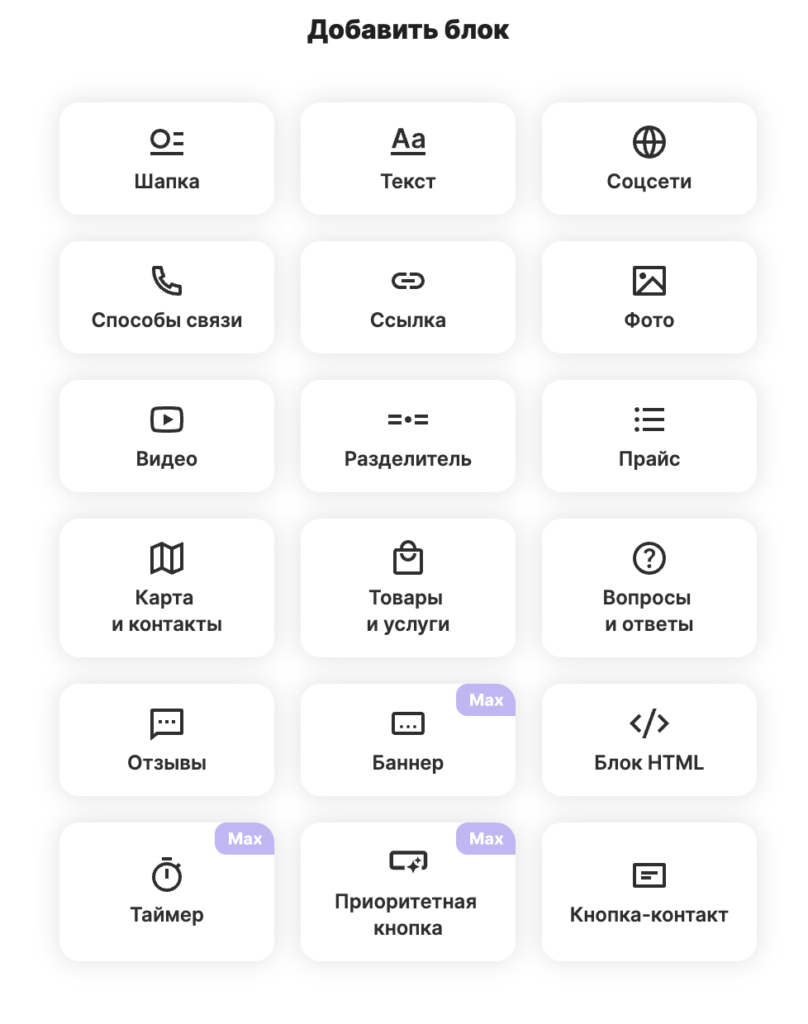This screenshot has height=1024, width=808.
Task: Choose the Карта и контакты block
Action: [167, 588]
